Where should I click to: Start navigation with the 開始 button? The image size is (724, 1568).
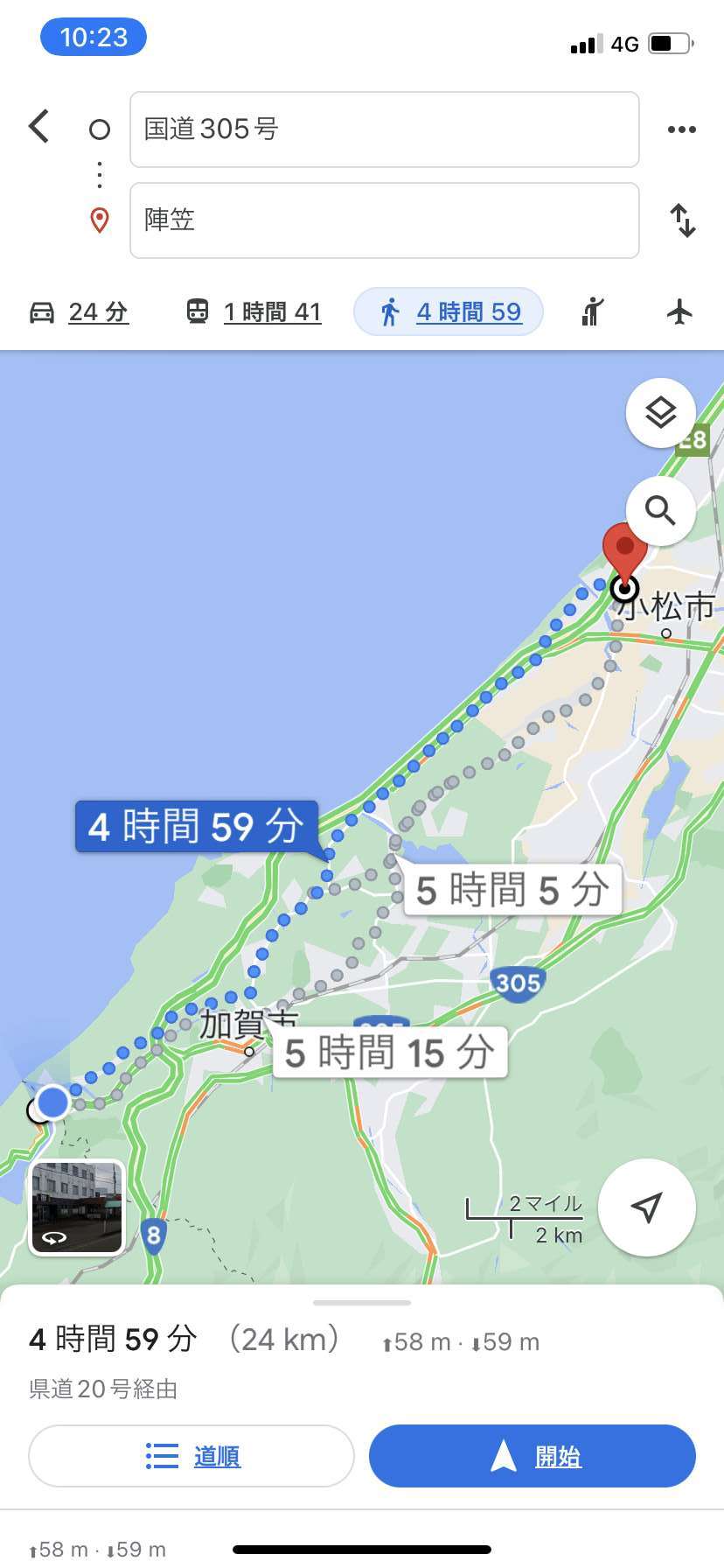(533, 1456)
